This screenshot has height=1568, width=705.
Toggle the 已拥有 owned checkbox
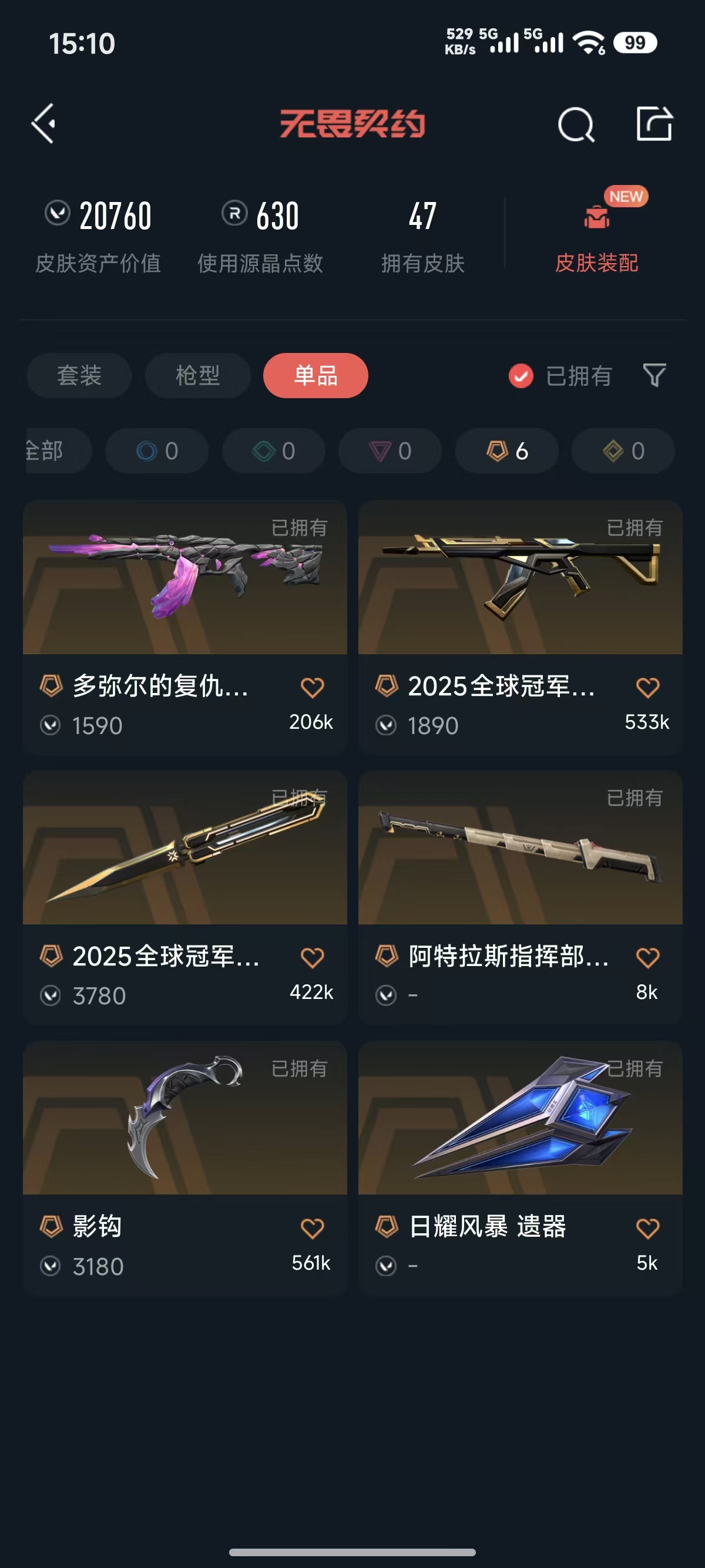click(521, 376)
